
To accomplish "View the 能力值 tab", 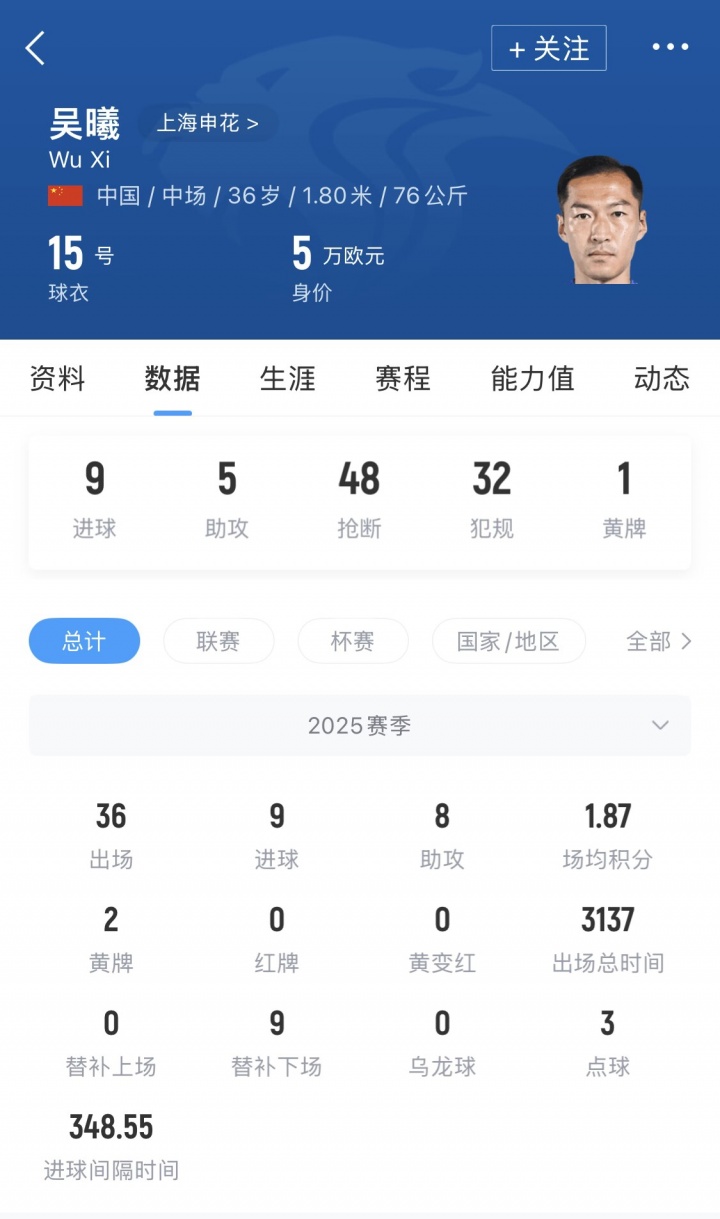I will (532, 379).
